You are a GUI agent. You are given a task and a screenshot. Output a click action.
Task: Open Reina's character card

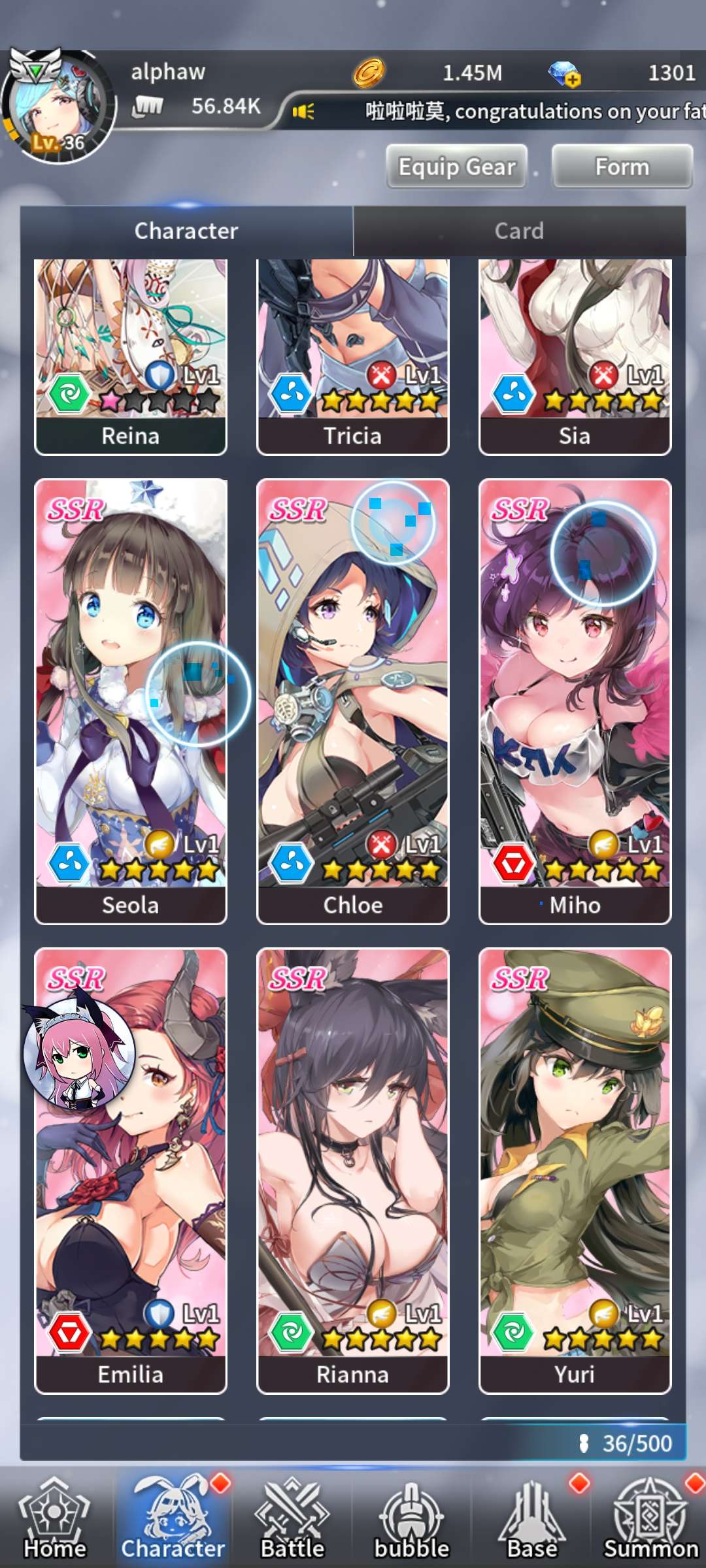coord(131,356)
